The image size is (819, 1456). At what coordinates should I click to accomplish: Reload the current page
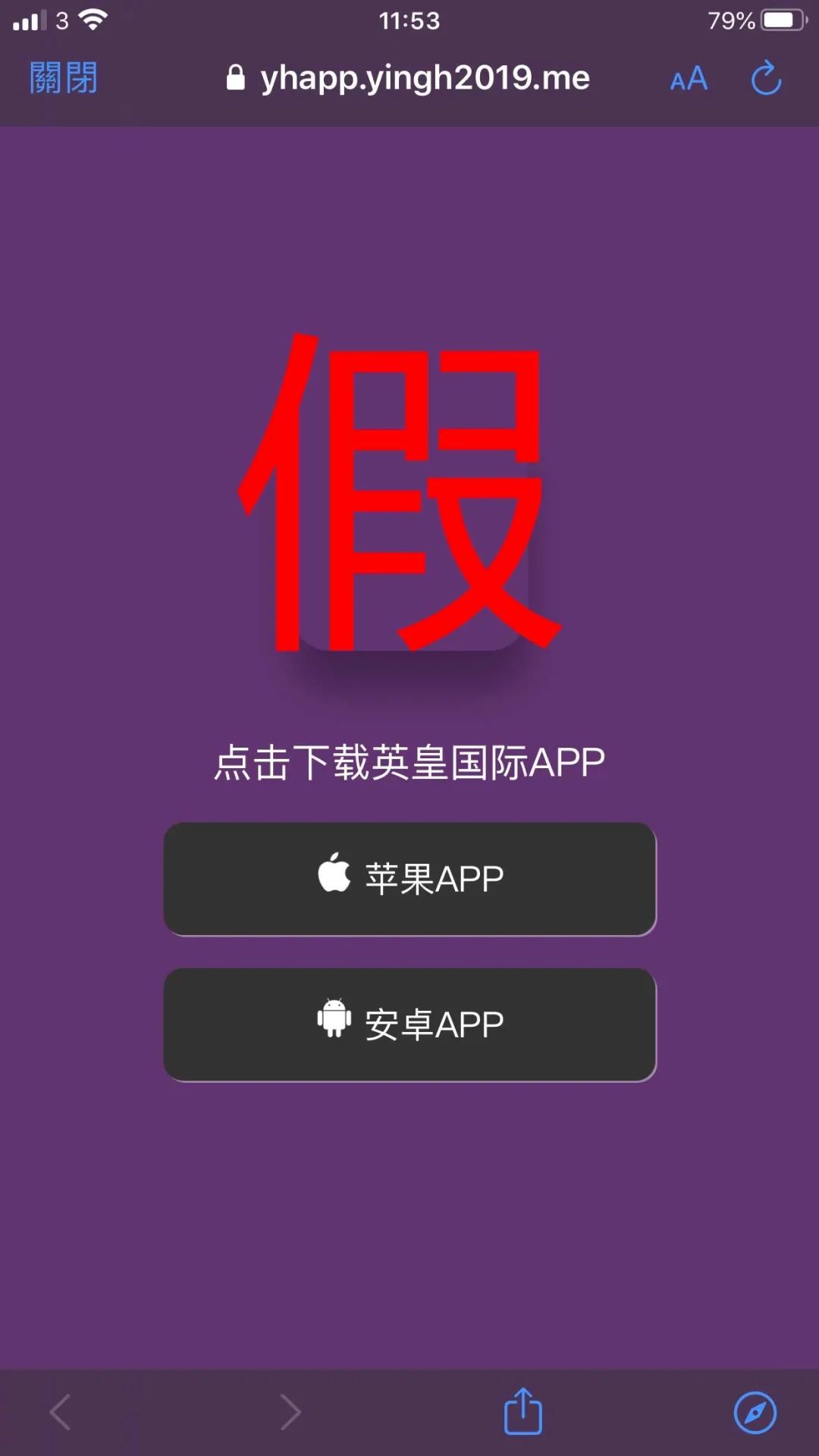766,78
